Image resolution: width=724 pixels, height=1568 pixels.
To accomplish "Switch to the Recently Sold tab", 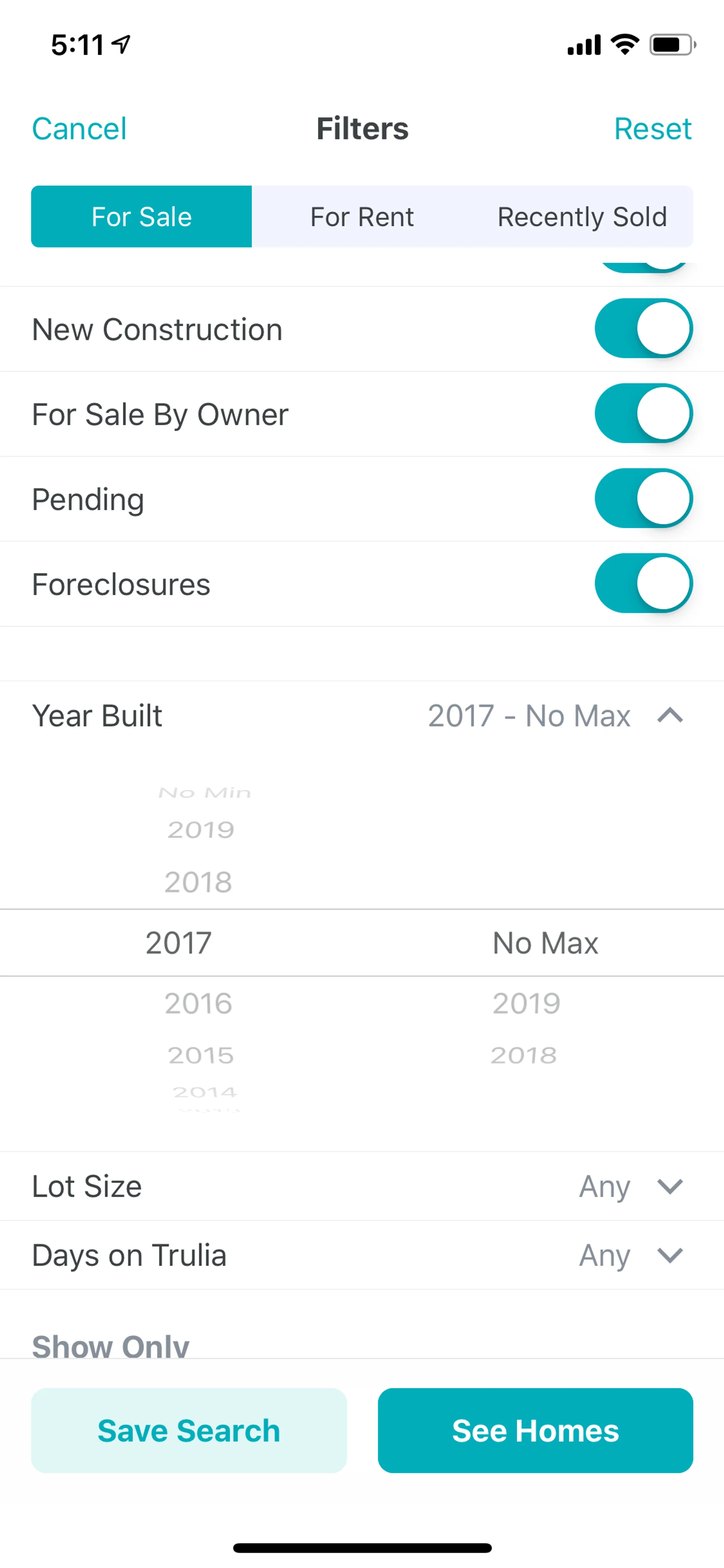I will [581, 217].
